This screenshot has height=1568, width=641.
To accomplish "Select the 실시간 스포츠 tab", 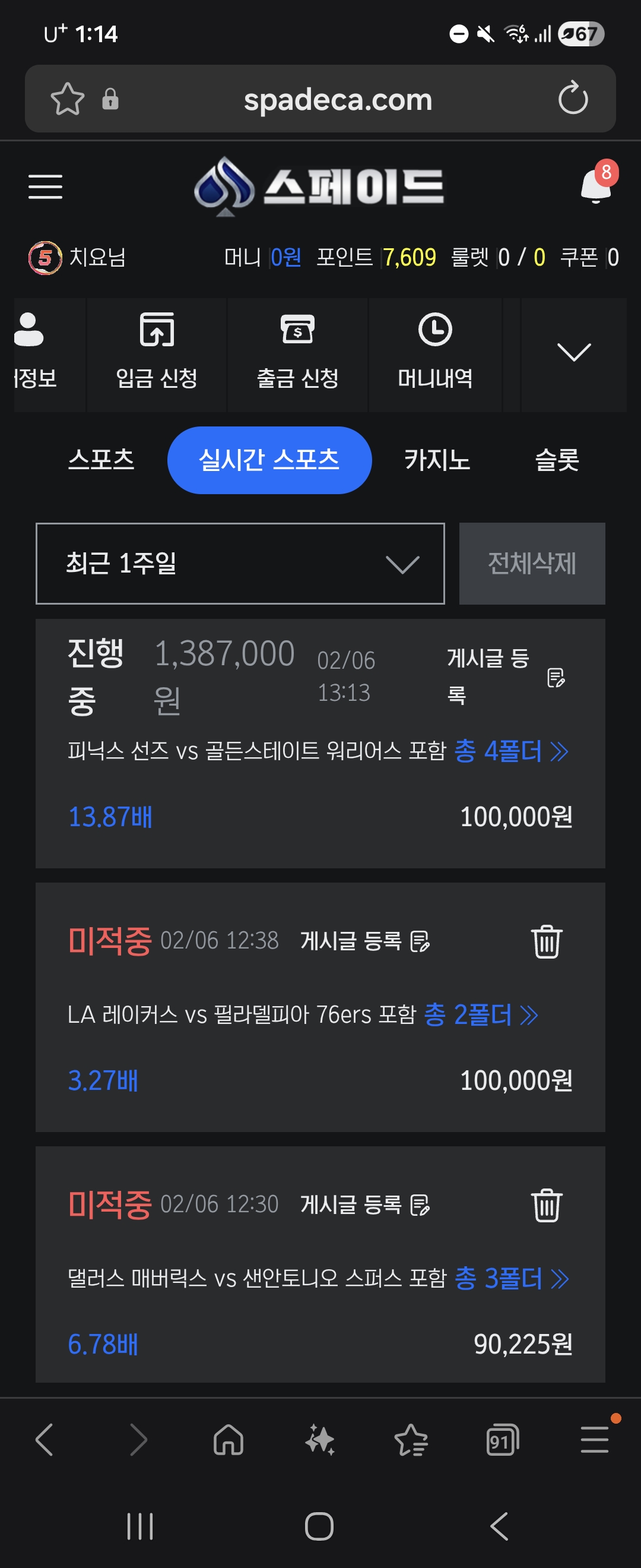I will pyautogui.click(x=269, y=460).
